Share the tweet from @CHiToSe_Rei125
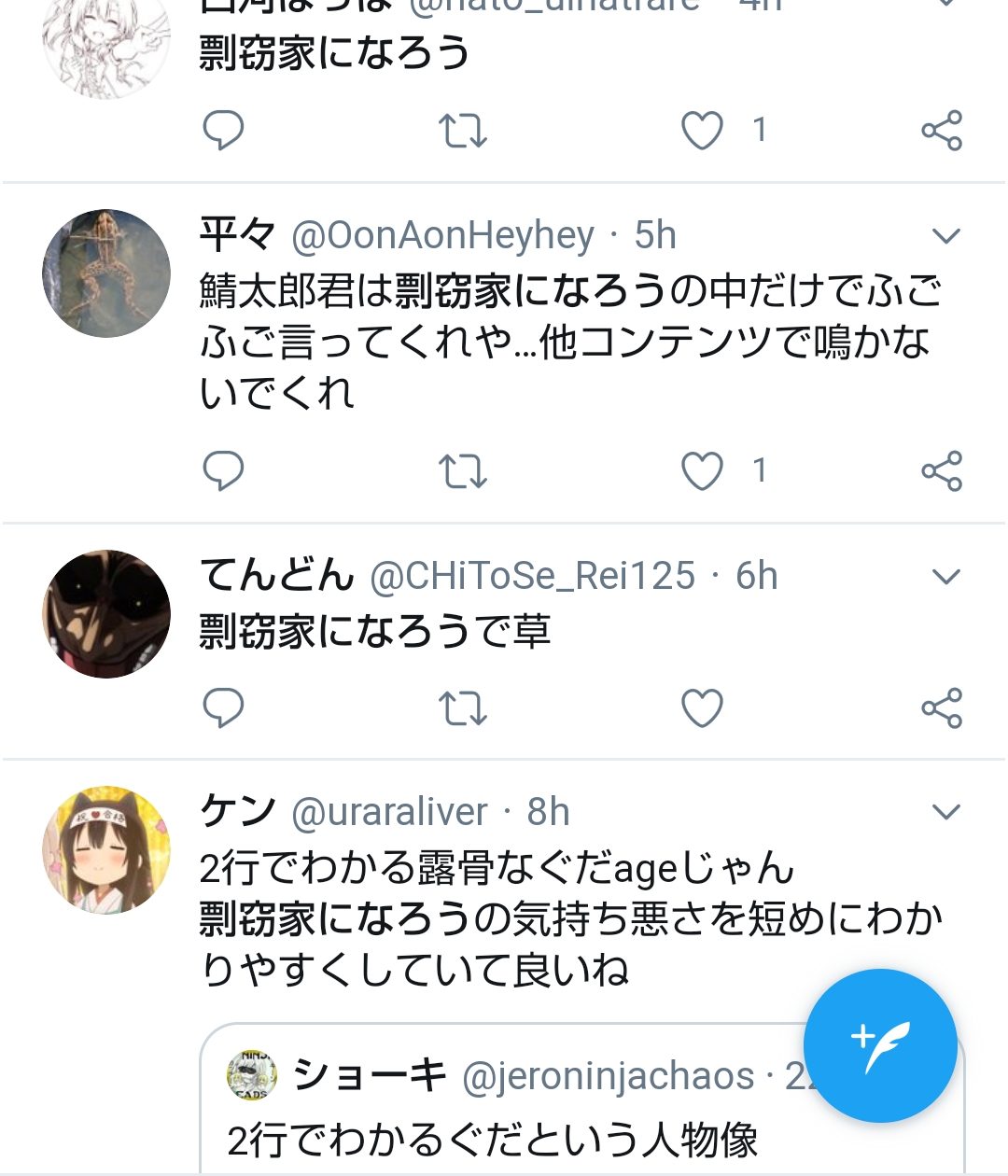Screen dimensions: 1008x1176 click(942, 707)
